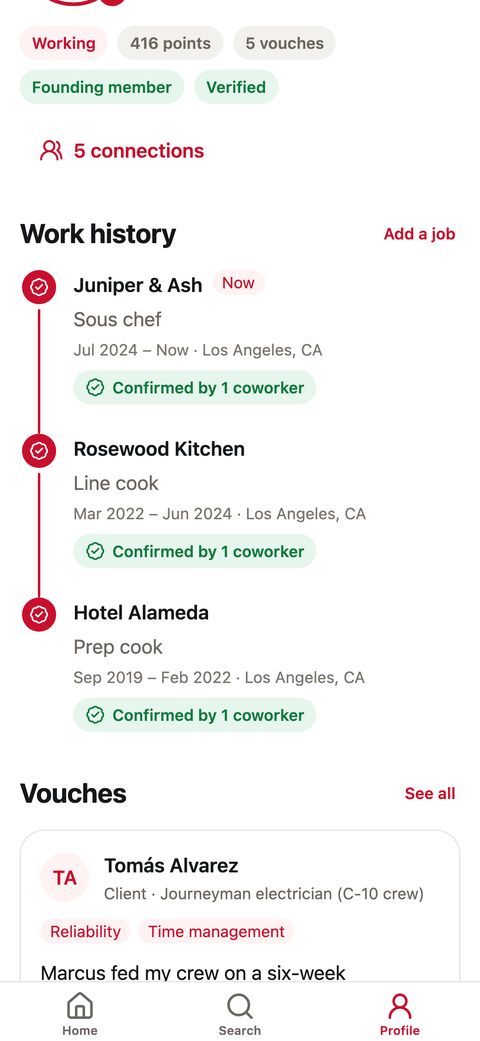This screenshot has width=480, height=1041.
Task: Select the Profile tab
Action: pyautogui.click(x=400, y=1013)
